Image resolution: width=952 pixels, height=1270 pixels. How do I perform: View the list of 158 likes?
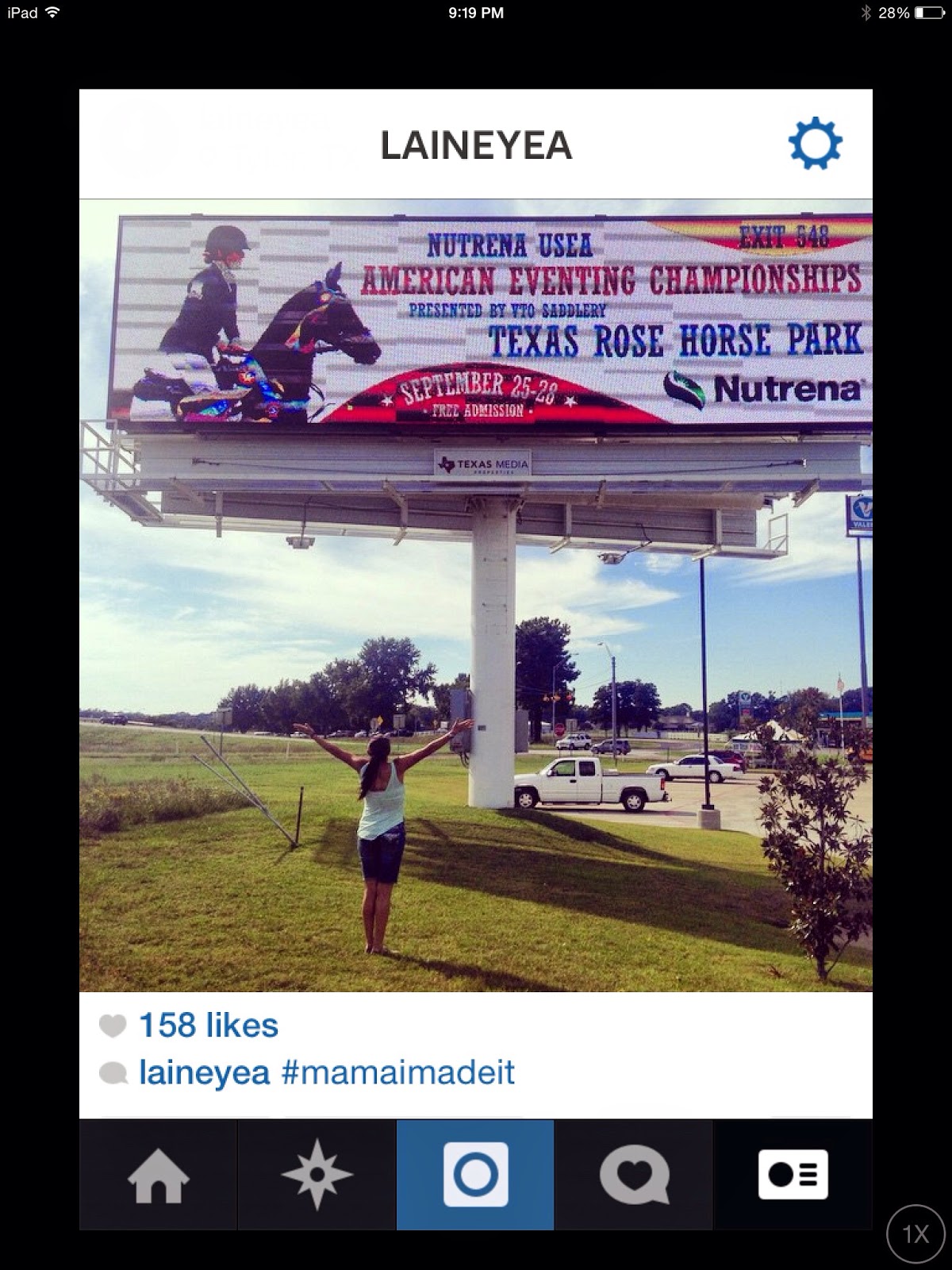208,1026
